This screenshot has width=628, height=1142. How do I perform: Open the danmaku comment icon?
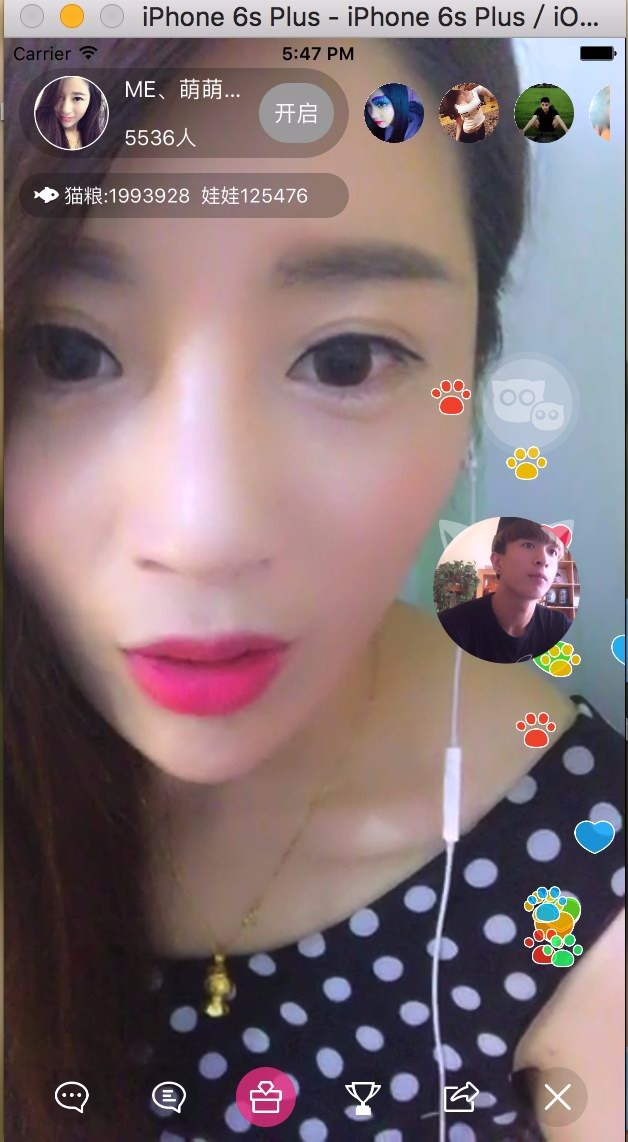pyautogui.click(x=168, y=1097)
